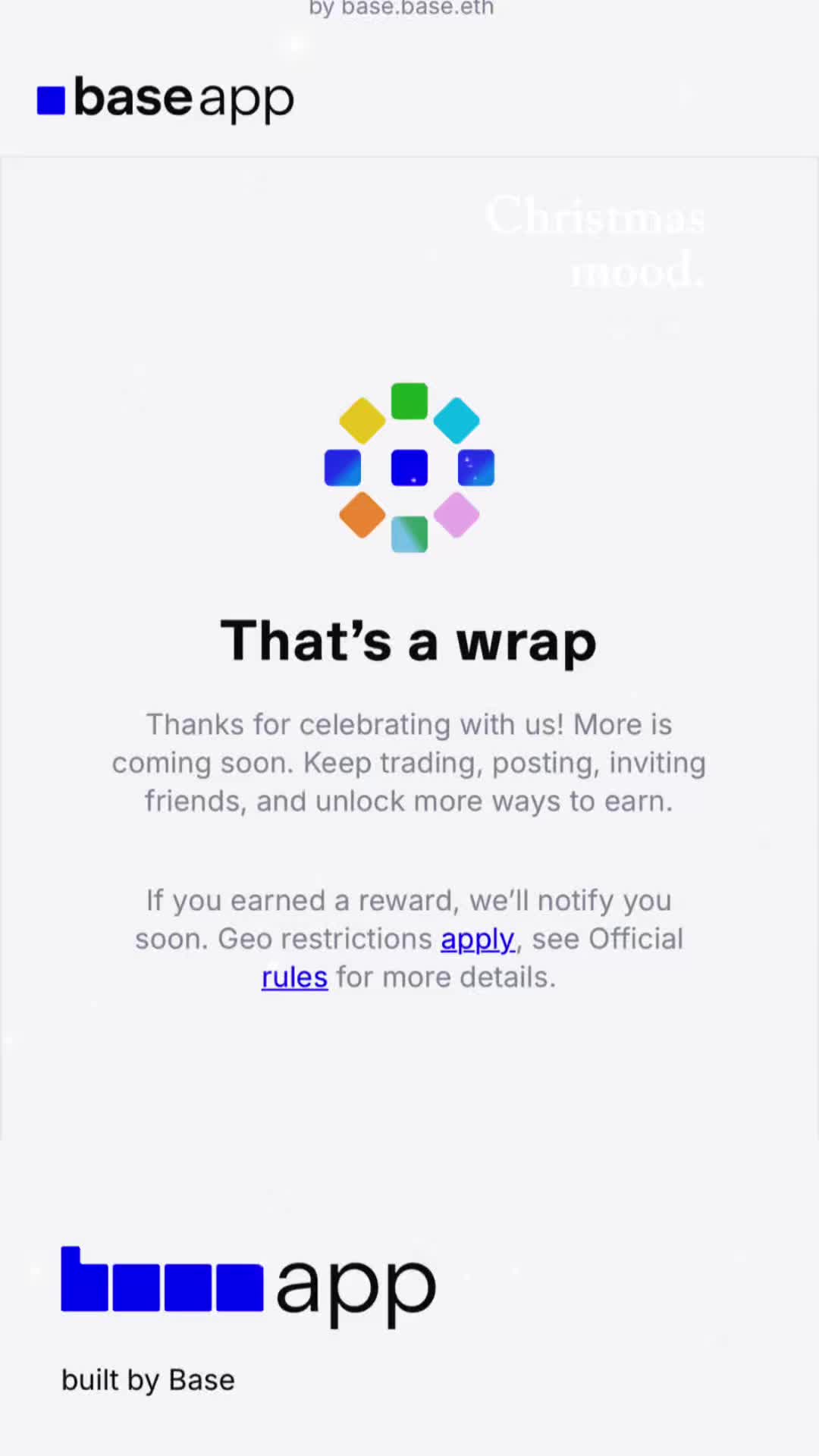Open the underlined 'apply' link

477,939
